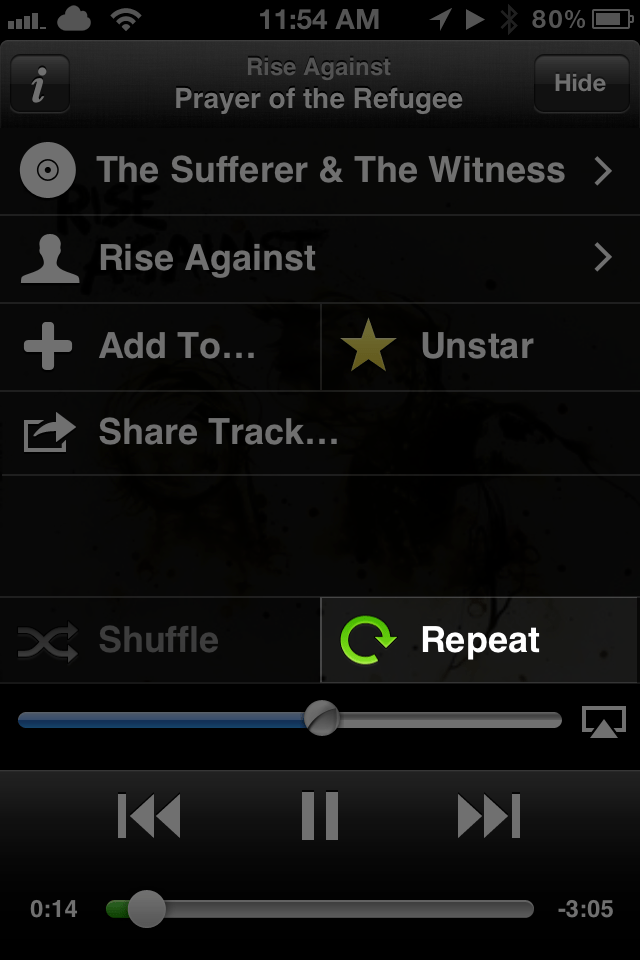640x960 pixels.
Task: Unstar the current track
Action: tap(478, 346)
